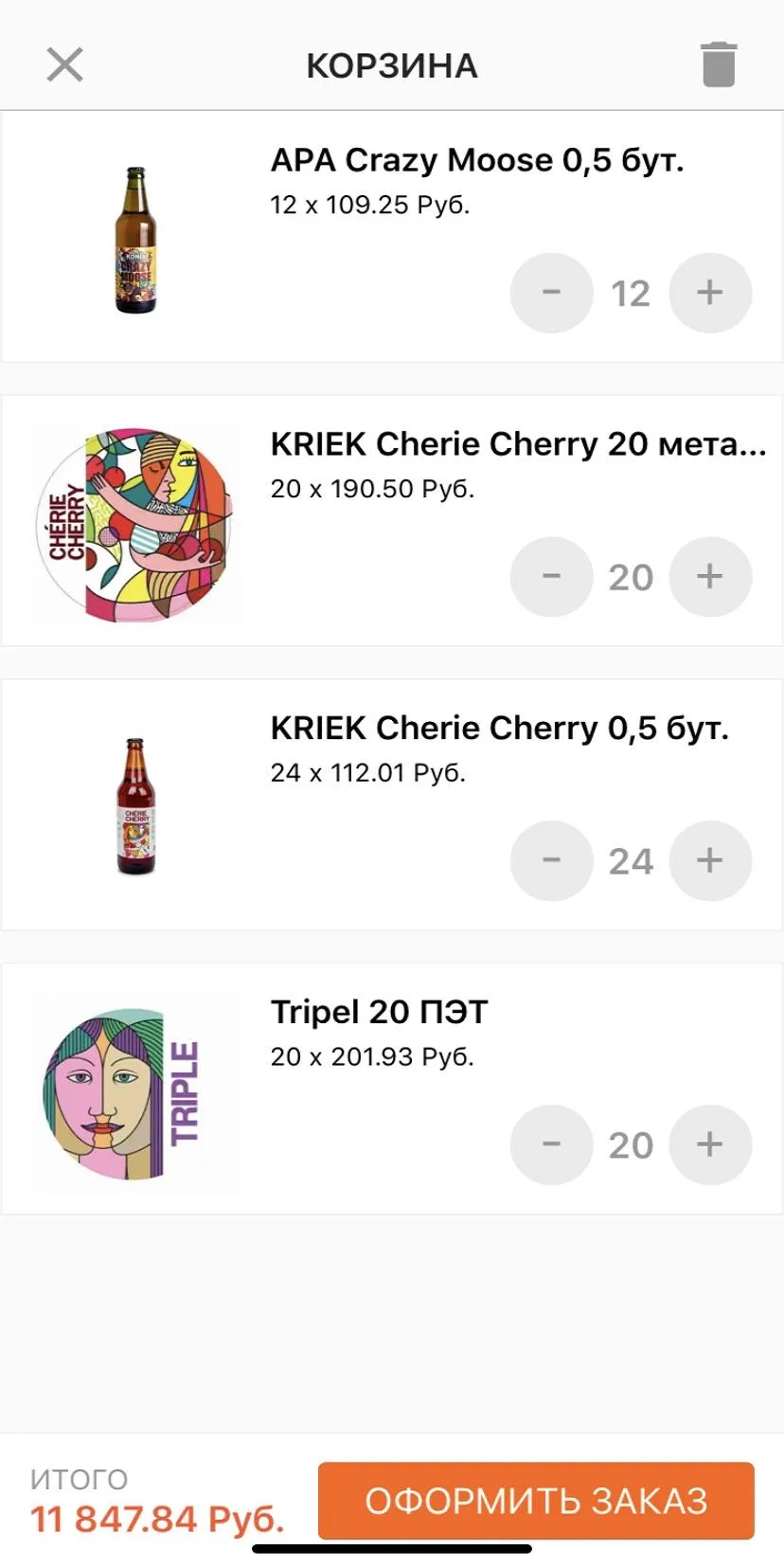Open the APA Crazy Moose item

pos(392,237)
